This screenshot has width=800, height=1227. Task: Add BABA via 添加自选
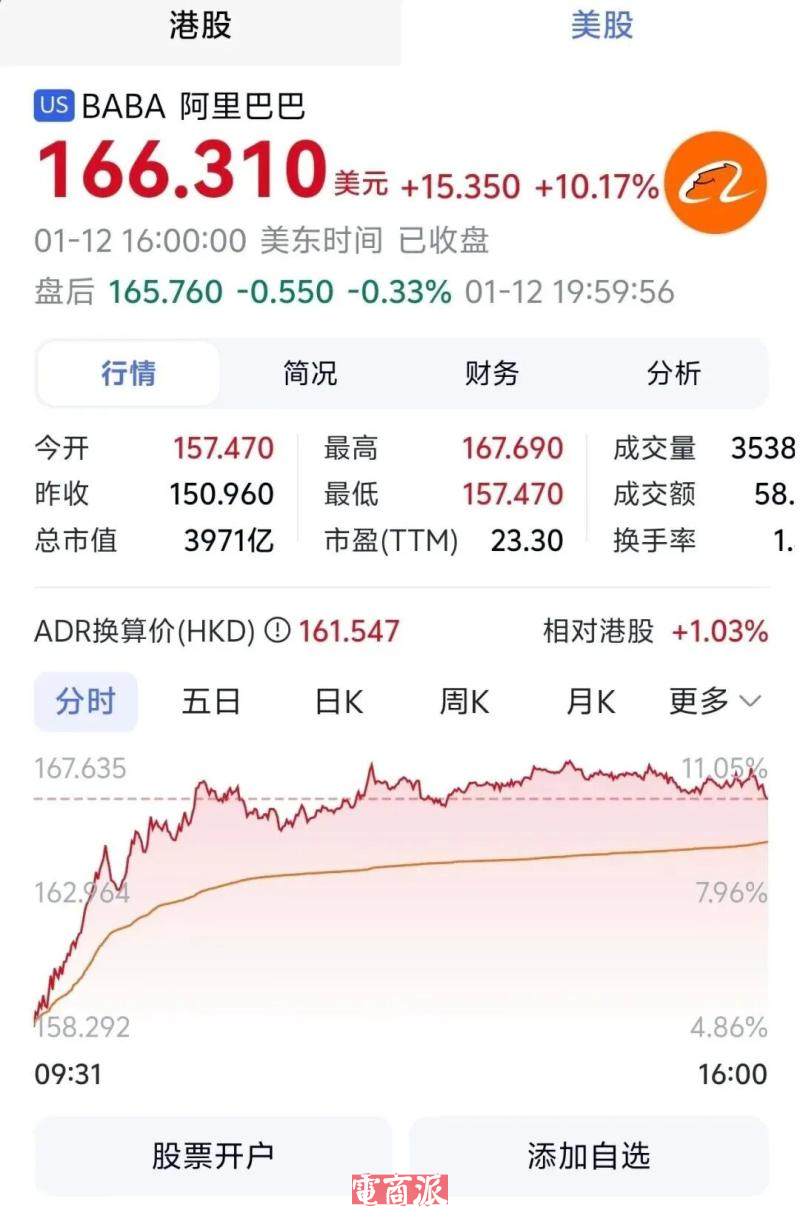[589, 1156]
